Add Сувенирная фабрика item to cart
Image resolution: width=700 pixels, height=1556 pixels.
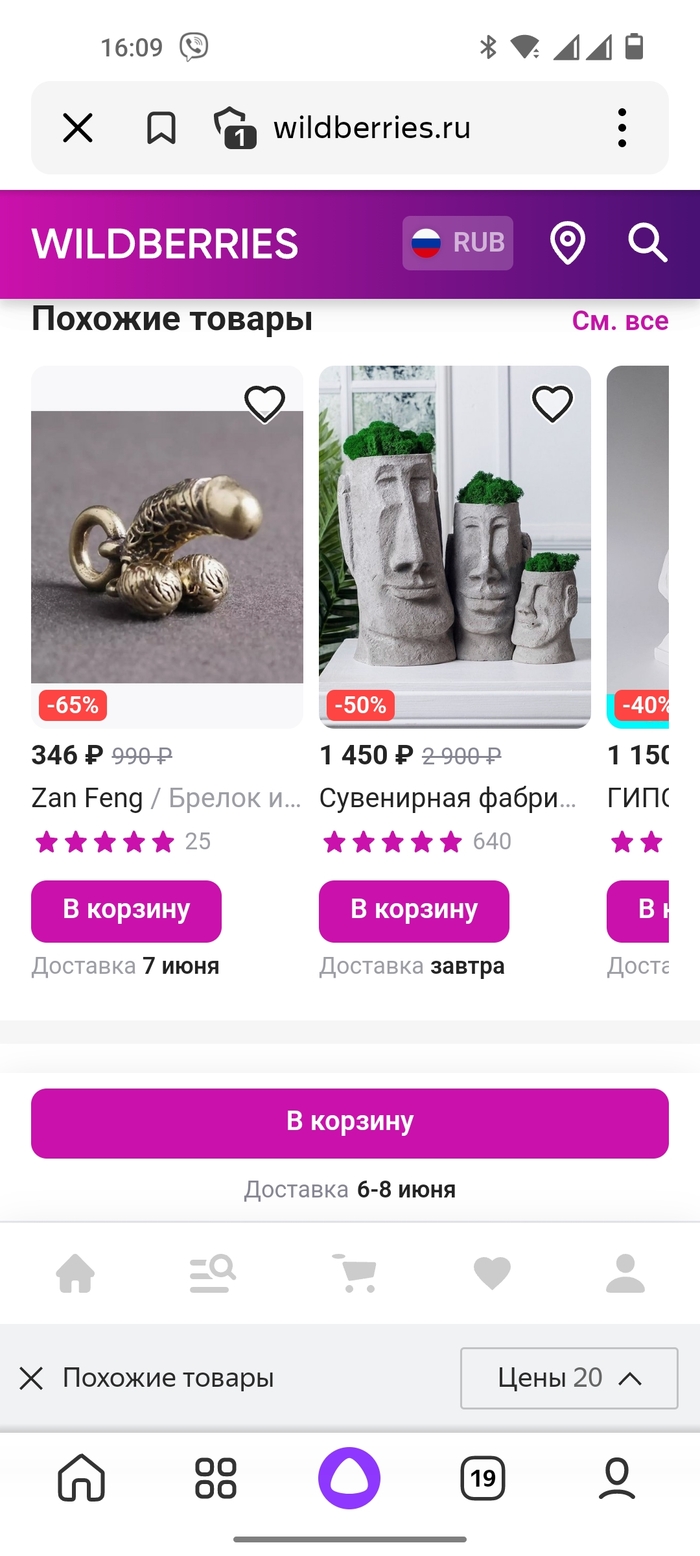click(x=414, y=910)
